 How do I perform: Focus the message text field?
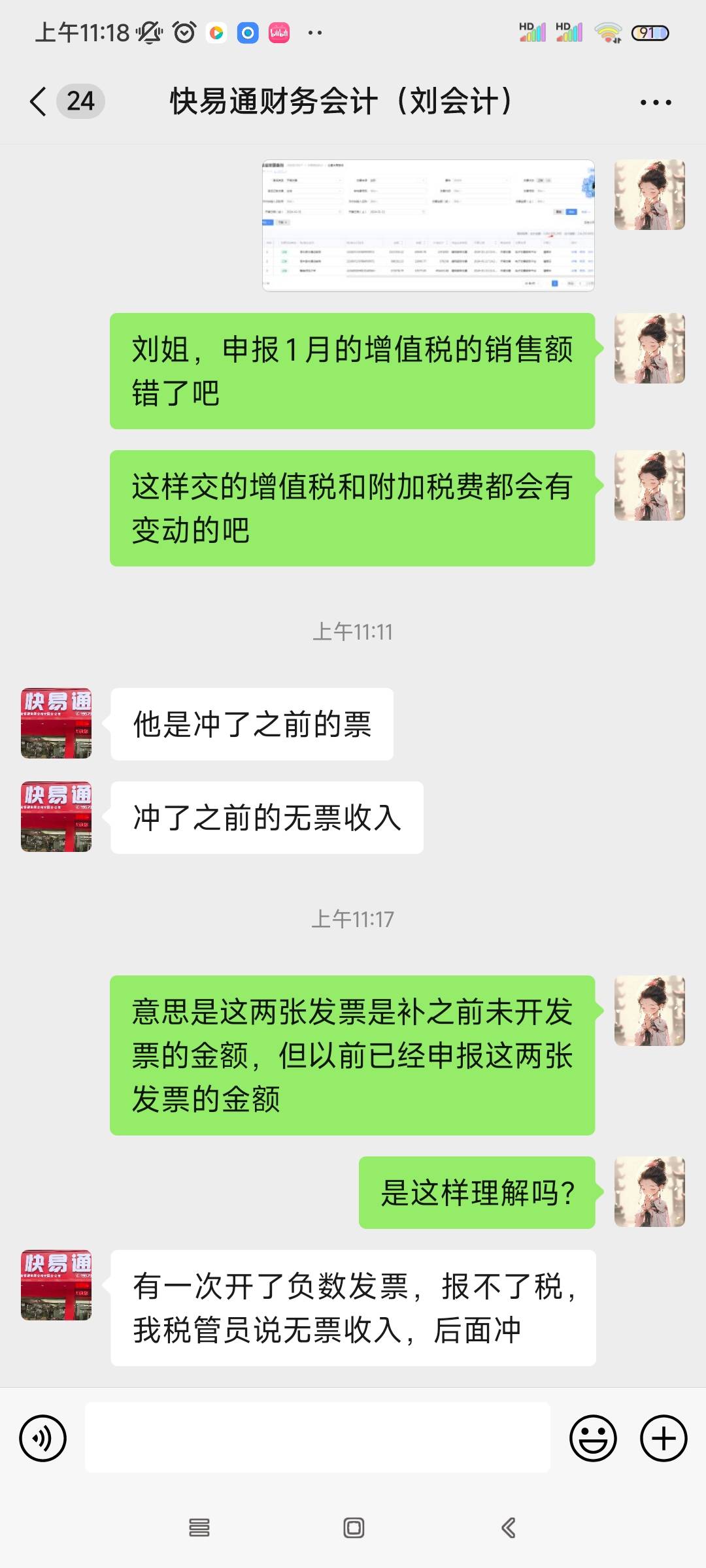click(x=317, y=1438)
